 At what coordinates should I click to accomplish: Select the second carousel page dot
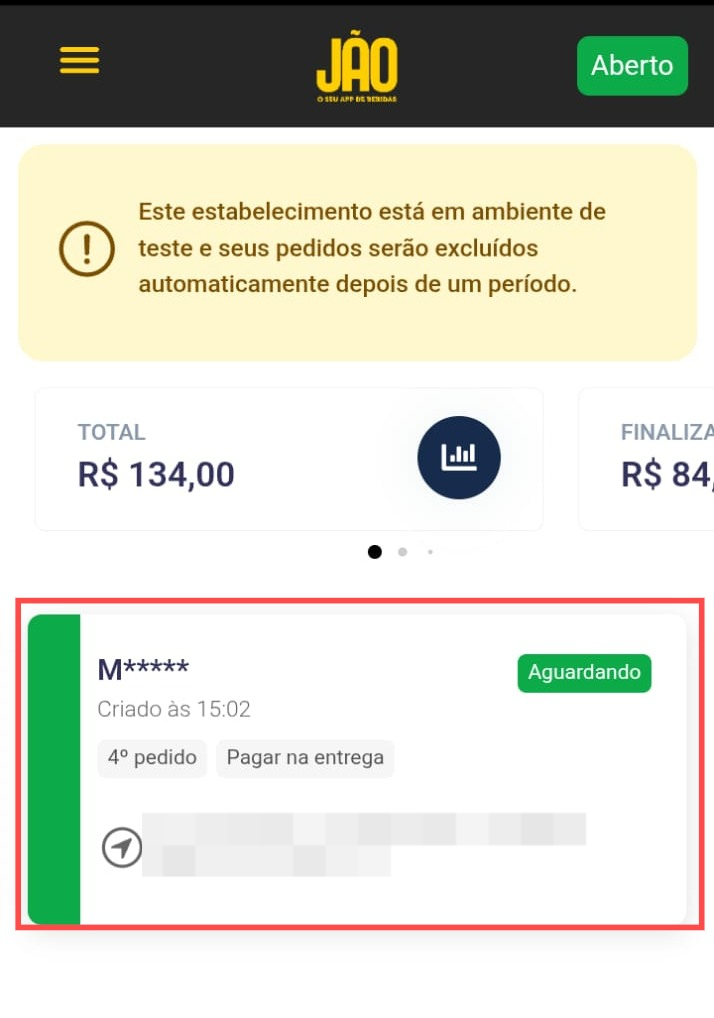[x=402, y=551]
